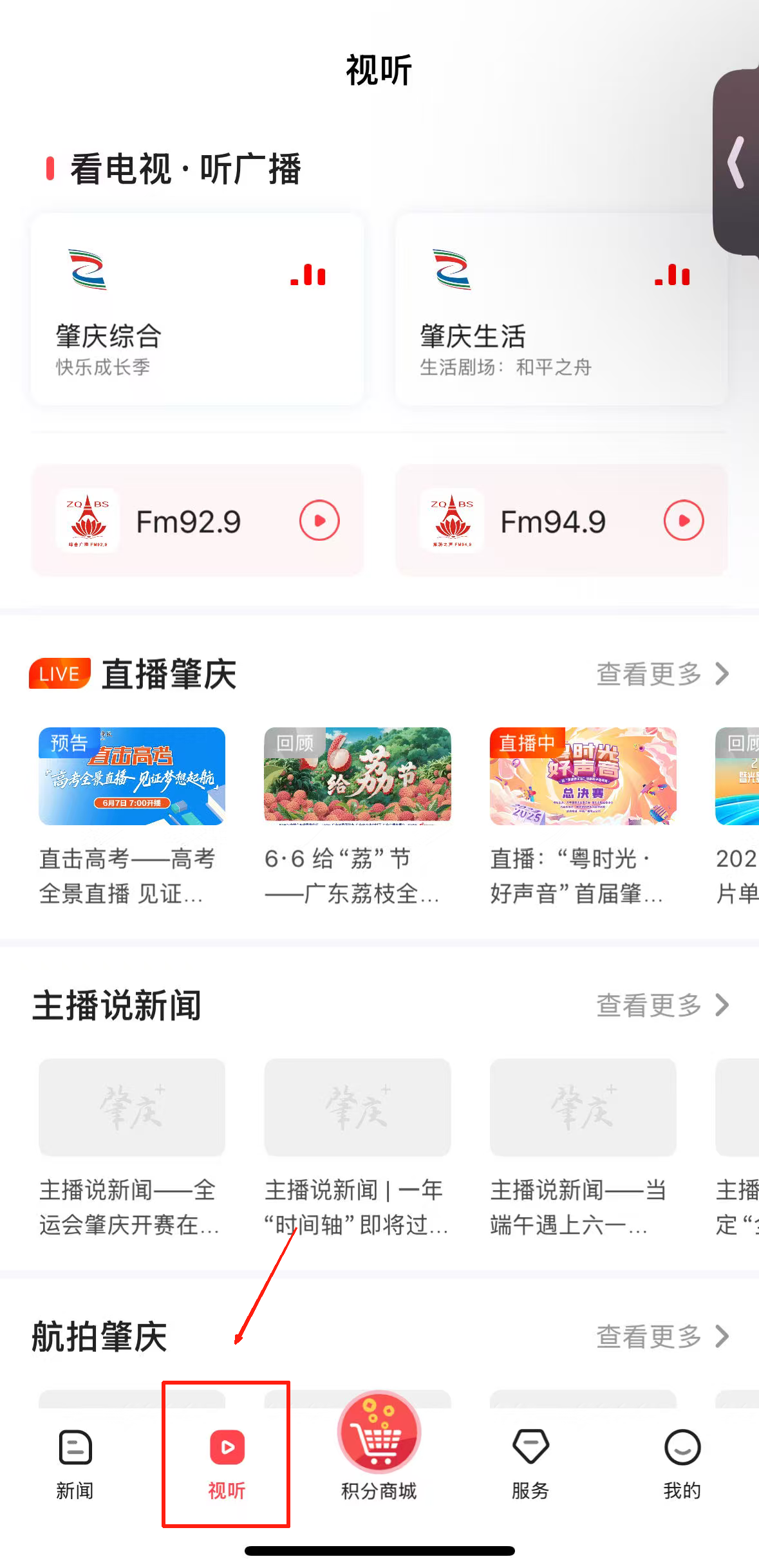View more under 主播说新闻
759x1568 pixels.
pyautogui.click(x=662, y=1005)
